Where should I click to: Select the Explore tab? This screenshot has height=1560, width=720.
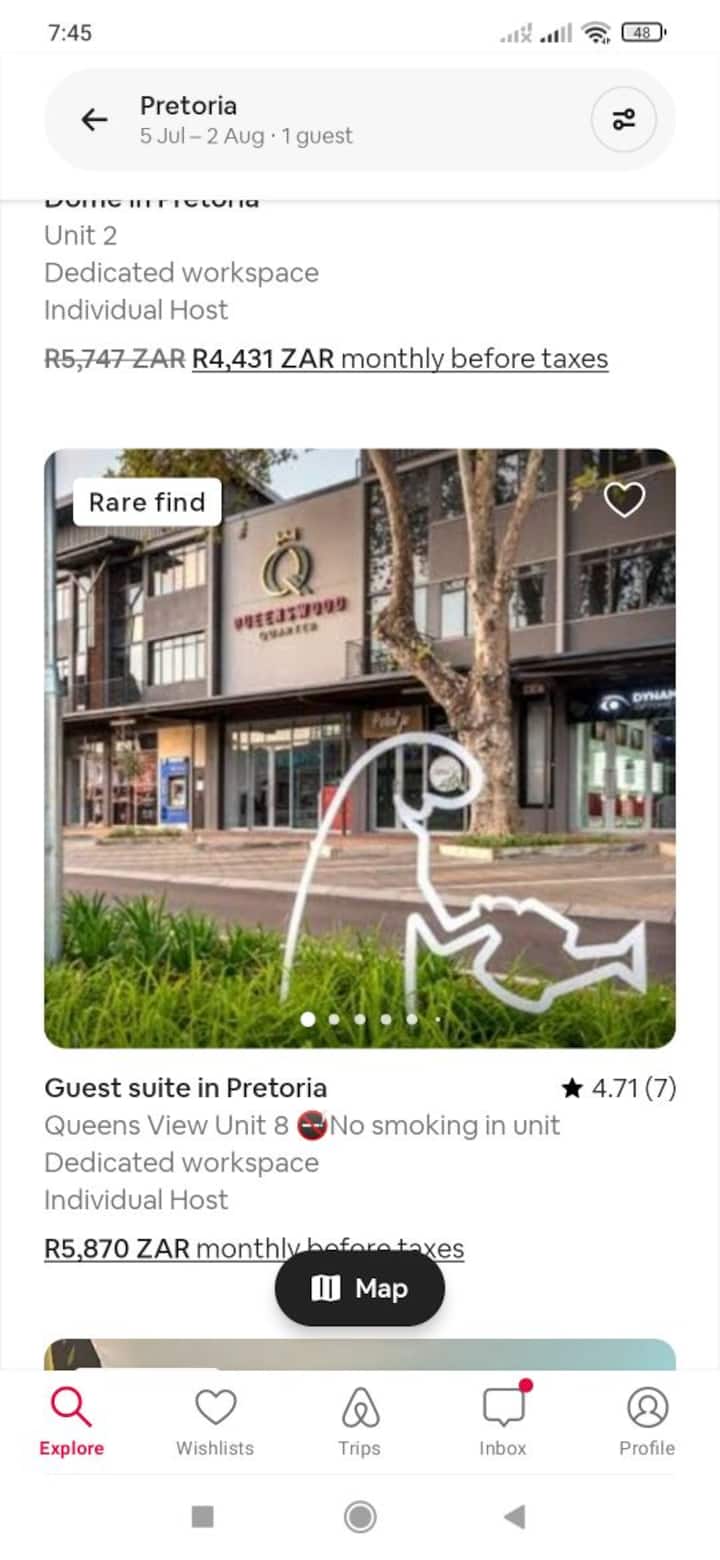71,1421
